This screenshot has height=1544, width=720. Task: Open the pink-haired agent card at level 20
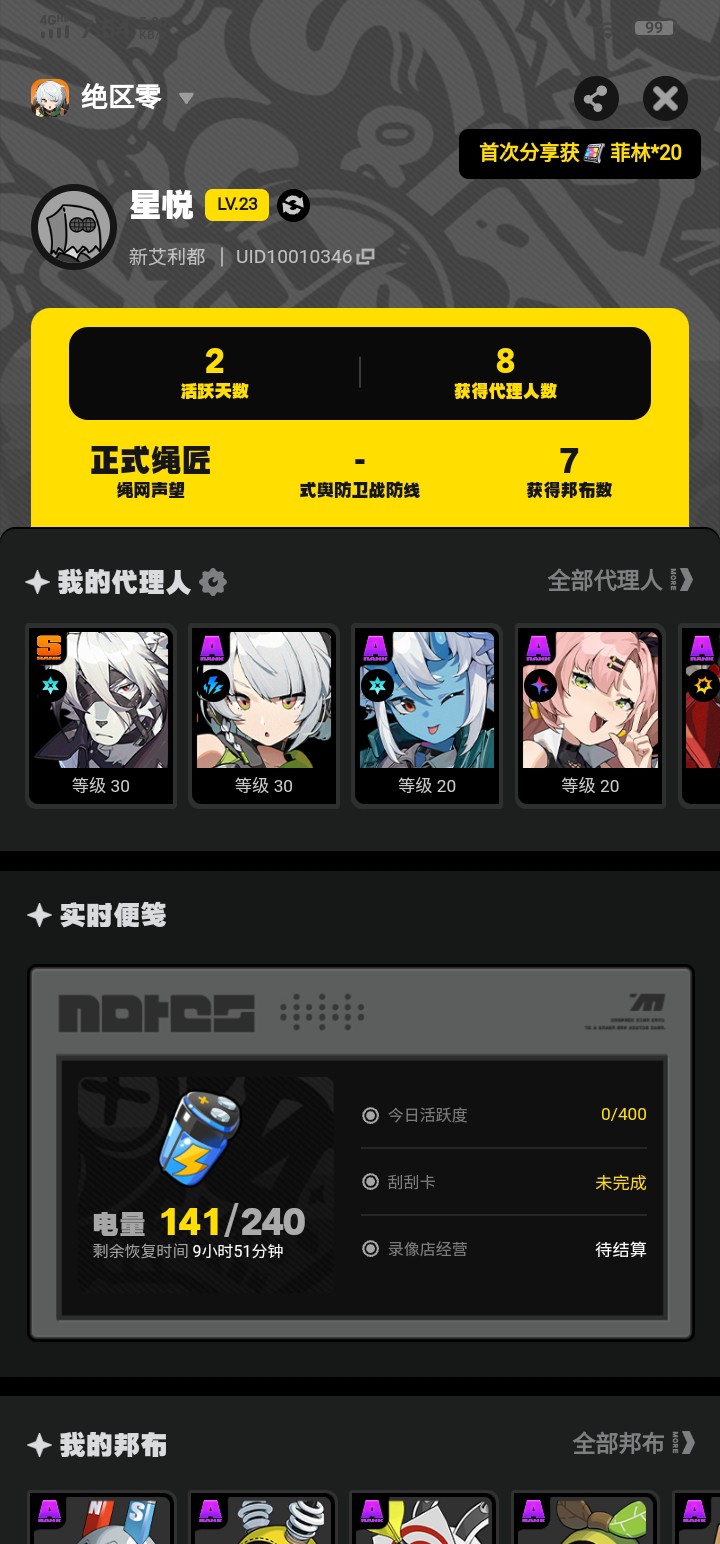pyautogui.click(x=590, y=715)
